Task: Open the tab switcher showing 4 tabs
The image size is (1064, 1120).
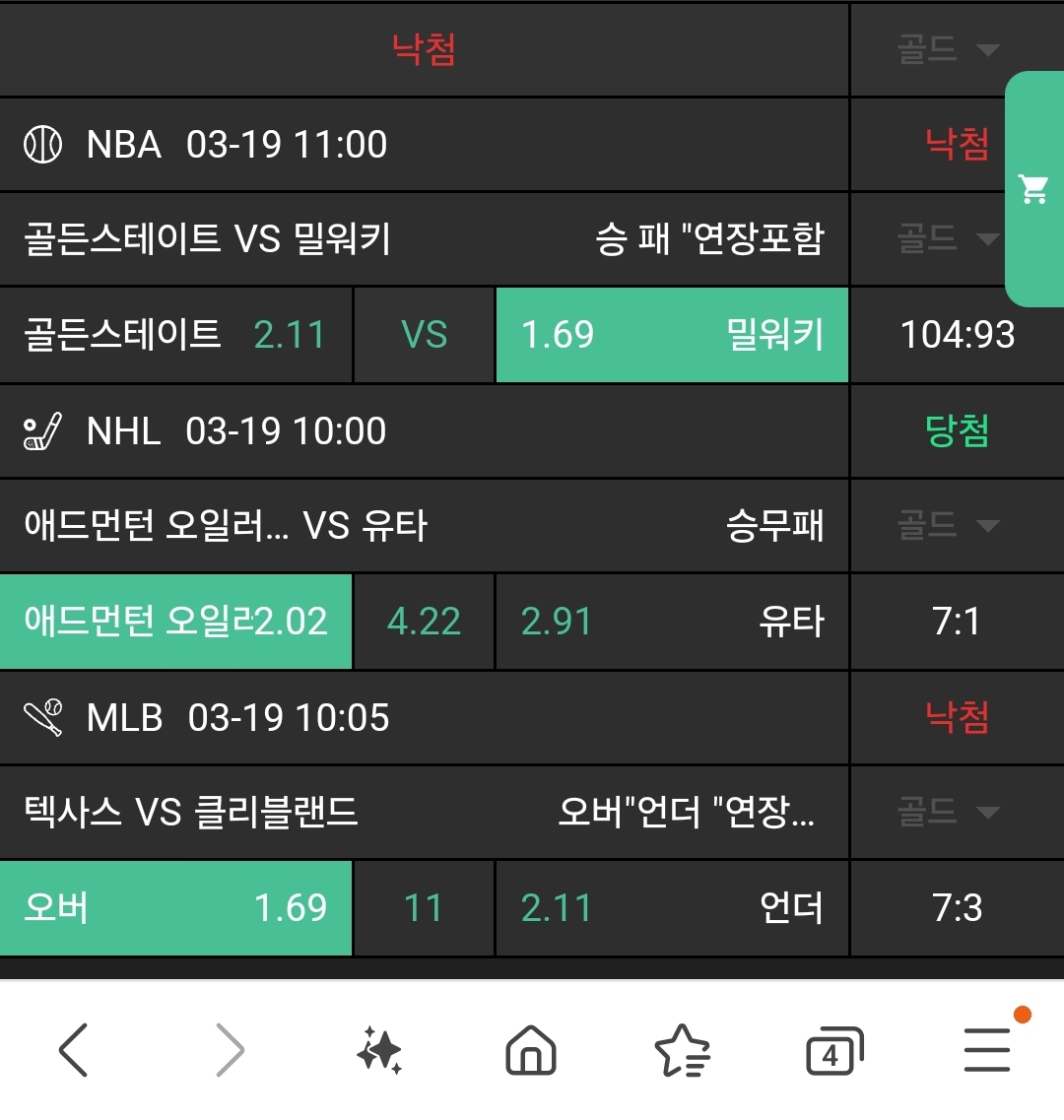Action: pos(833,1050)
